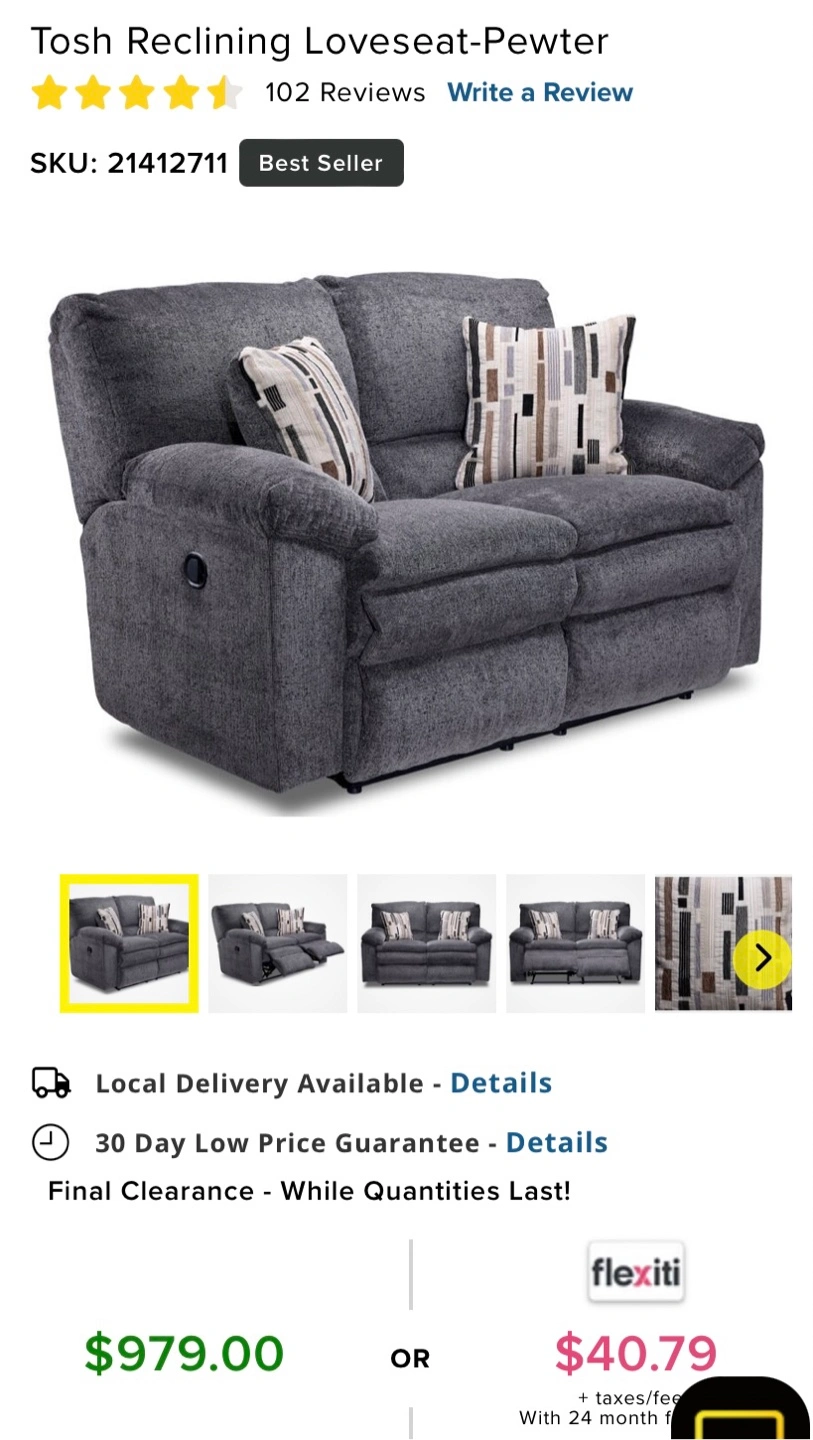Select the front view loveseat thumbnail
813x1440 pixels.
point(427,943)
